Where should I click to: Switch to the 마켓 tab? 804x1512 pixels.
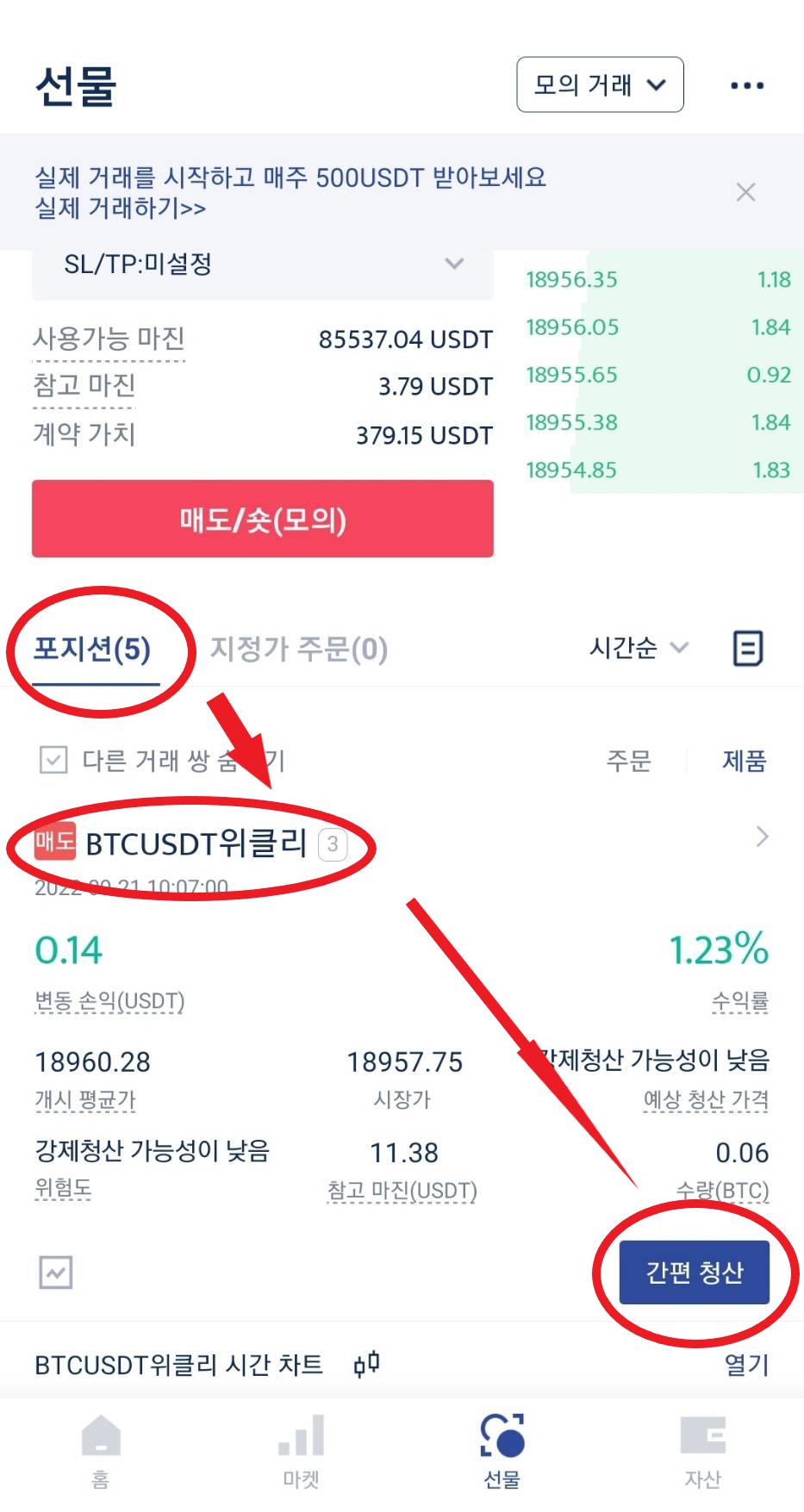coord(301,1452)
